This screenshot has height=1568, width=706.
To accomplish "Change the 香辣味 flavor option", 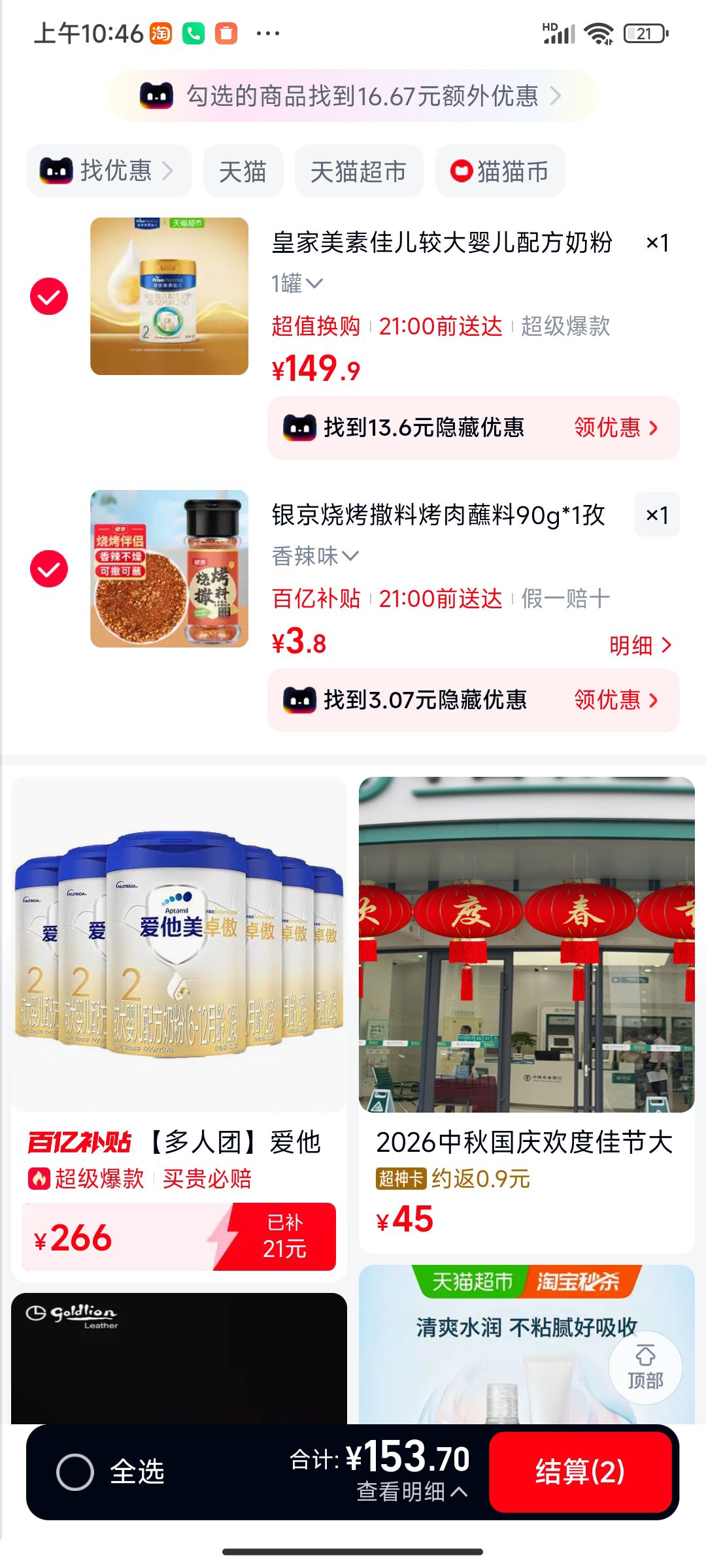I will point(316,556).
